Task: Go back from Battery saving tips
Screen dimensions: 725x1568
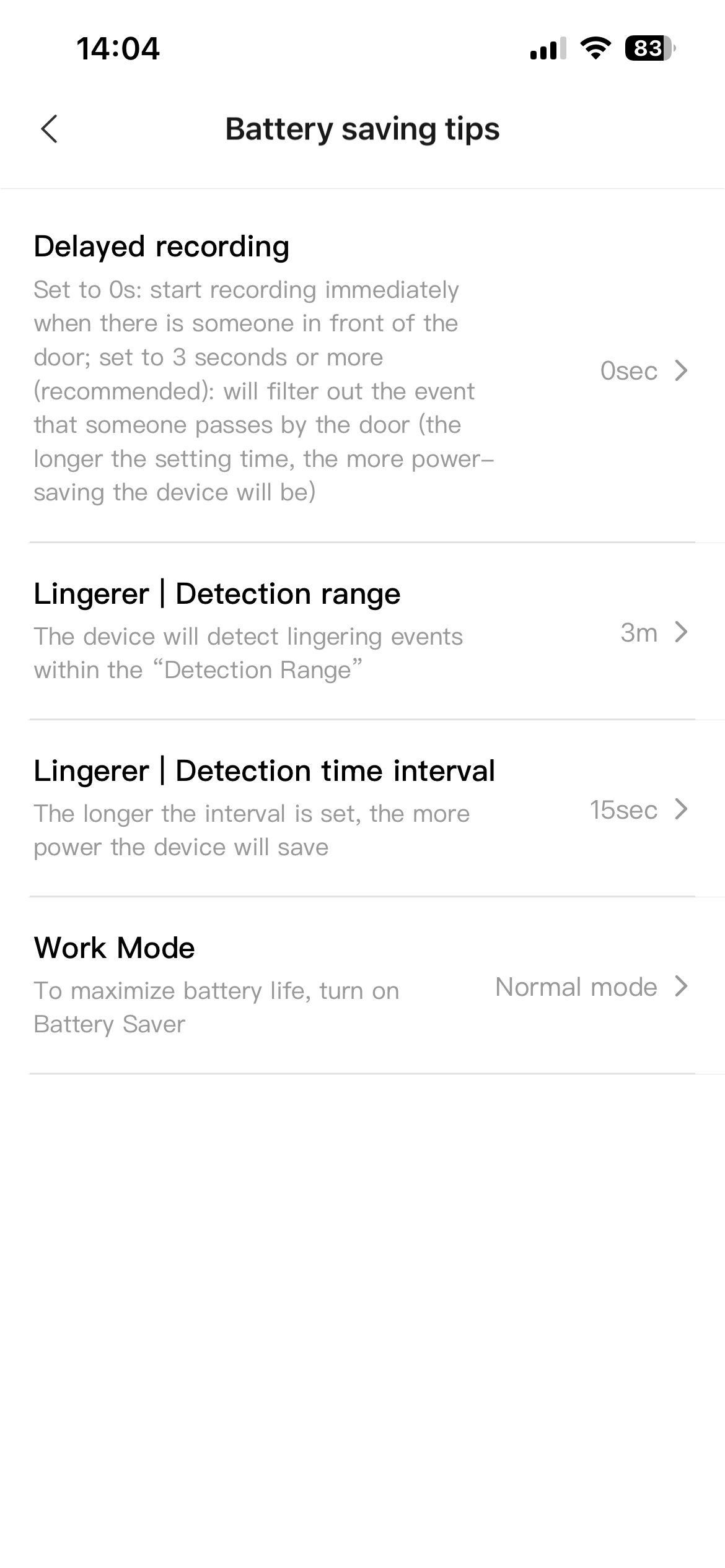Action: (50, 129)
